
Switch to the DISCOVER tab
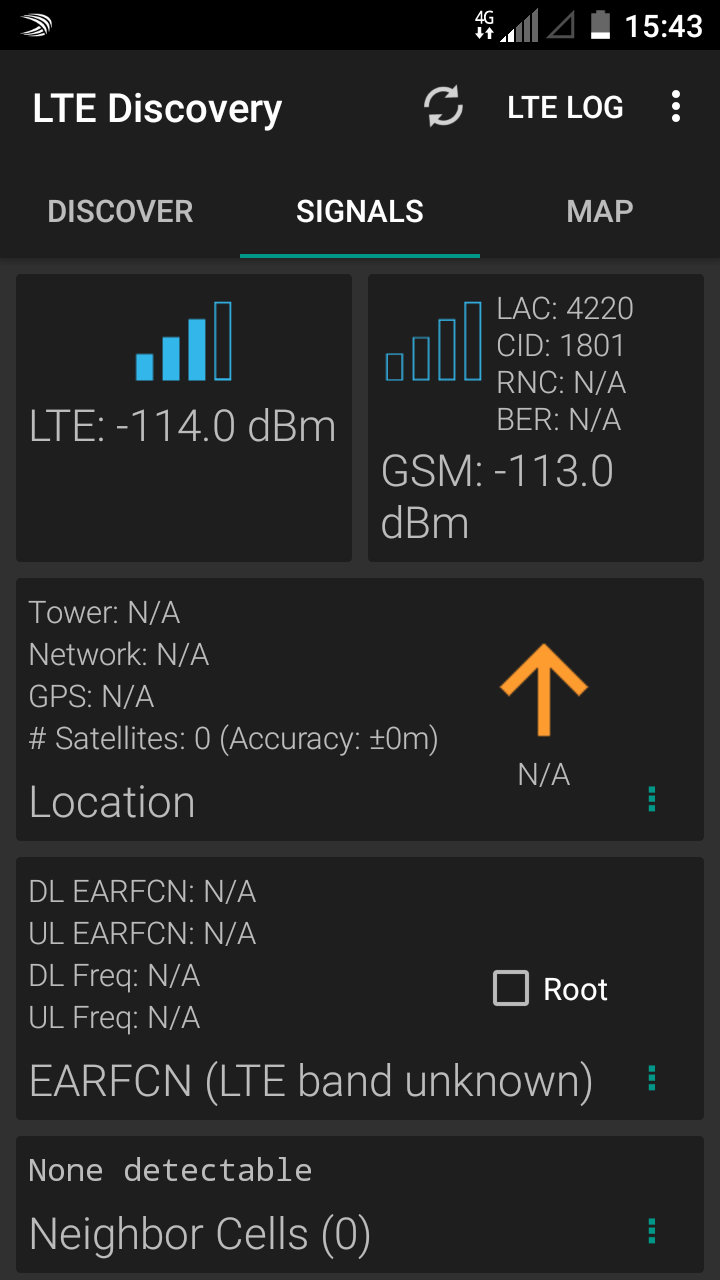(120, 212)
